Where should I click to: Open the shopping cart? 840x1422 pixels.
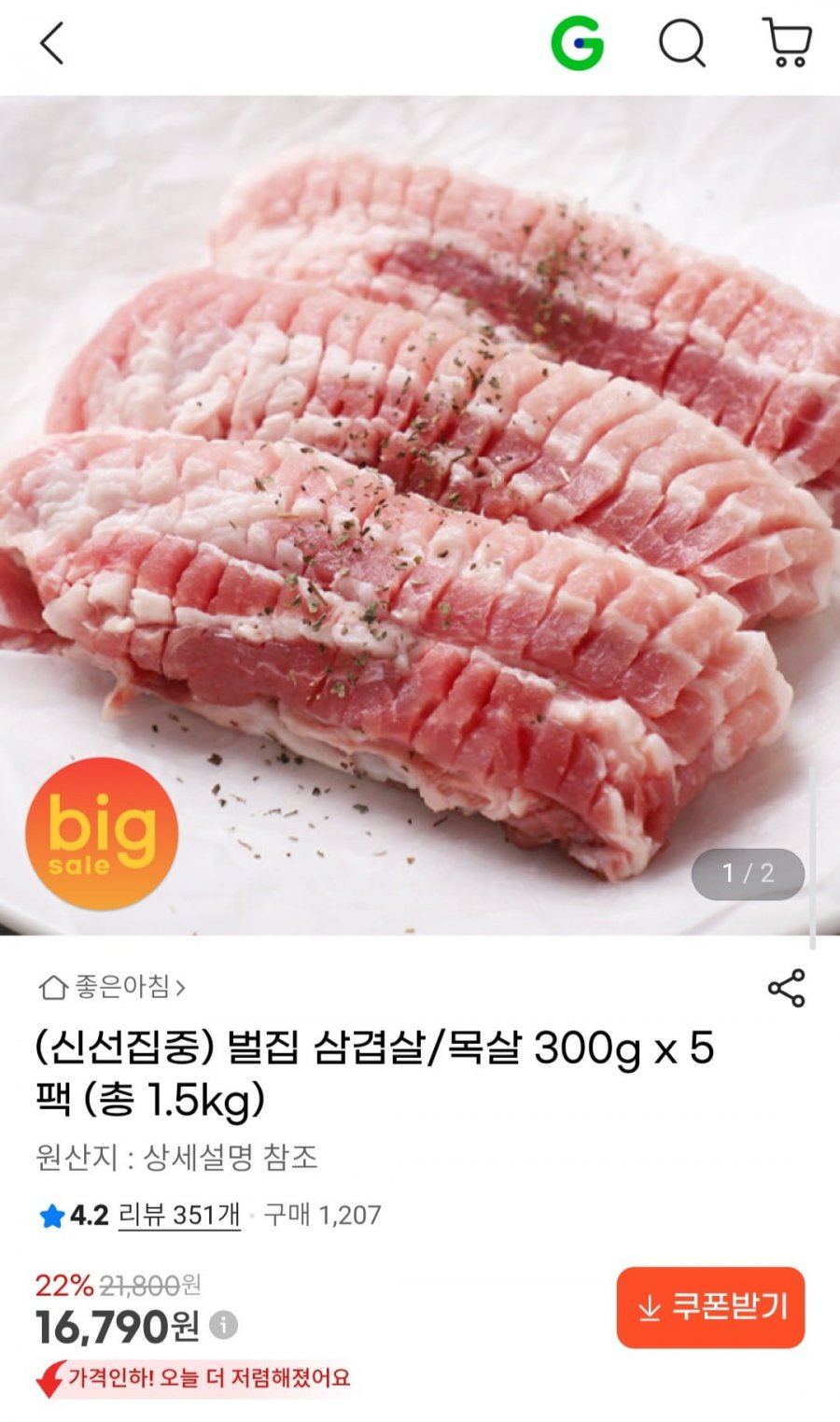pos(787,43)
